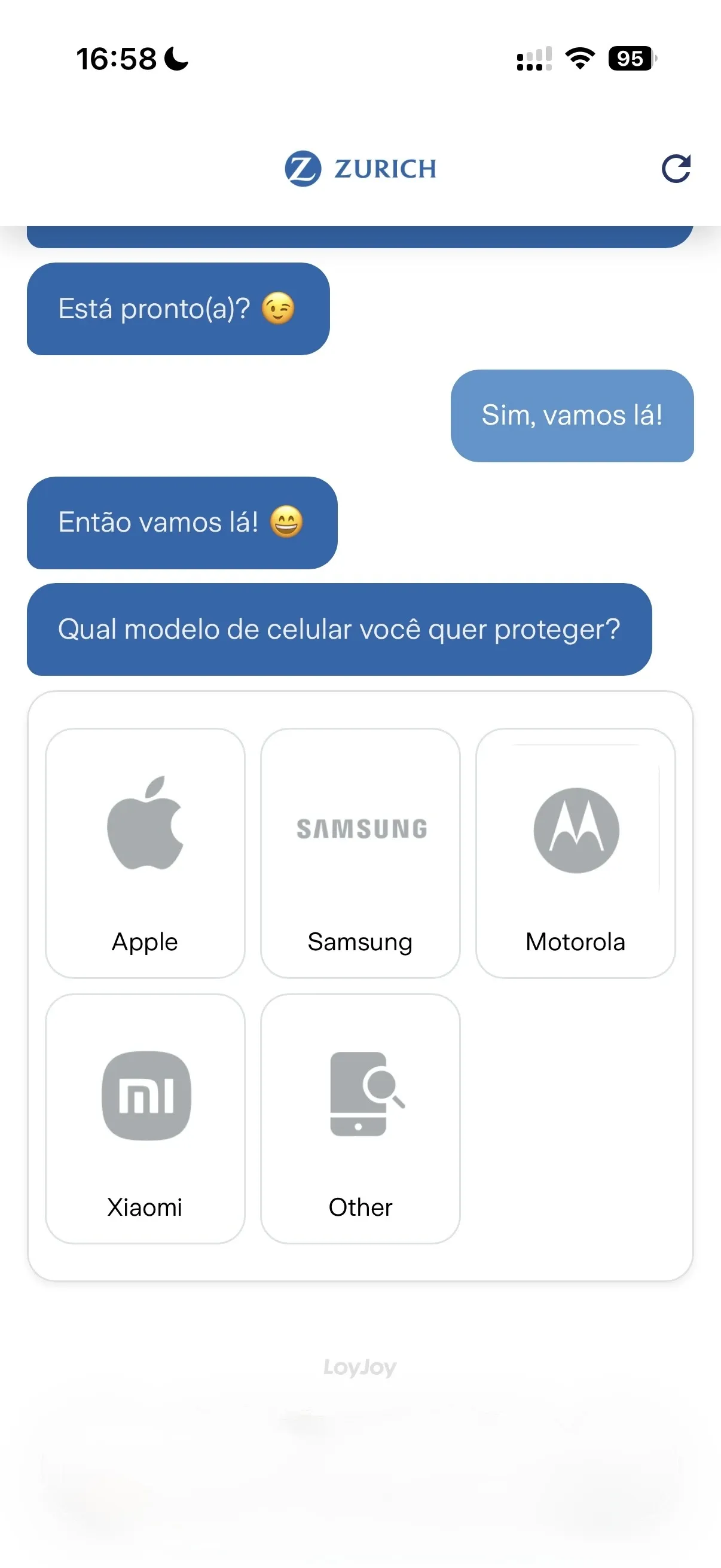Viewport: 721px width, 1568px height.
Task: Click the Wi-Fi indicator in status bar
Action: click(577, 59)
